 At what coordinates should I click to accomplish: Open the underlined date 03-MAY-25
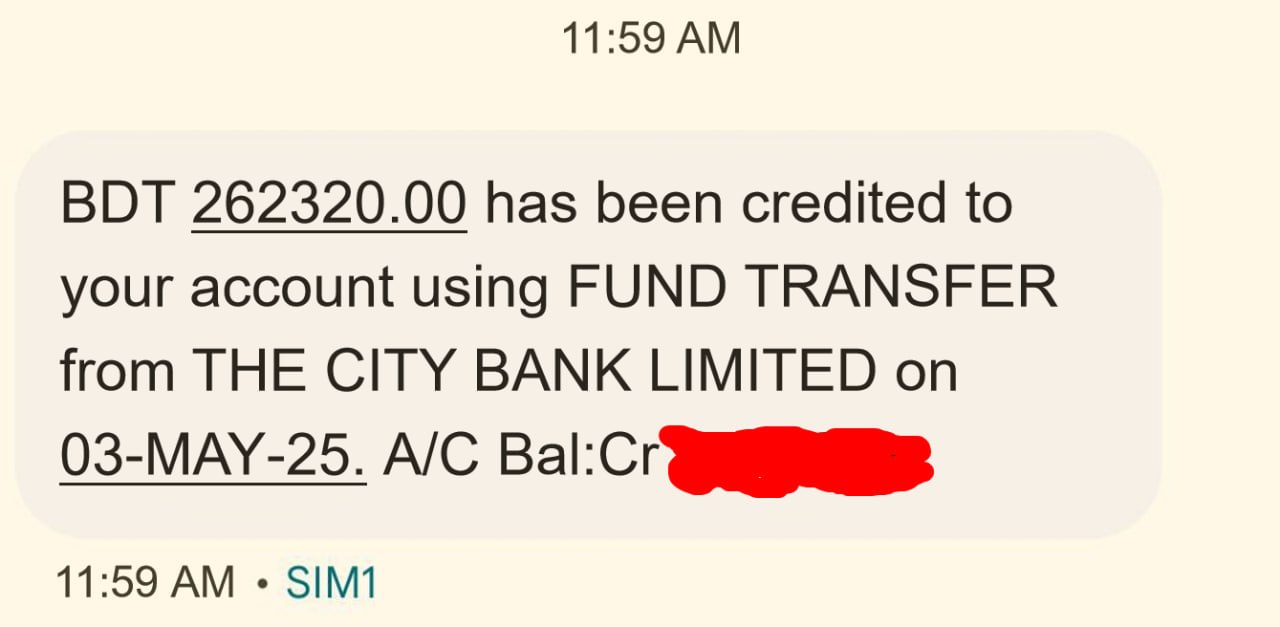[x=212, y=456]
